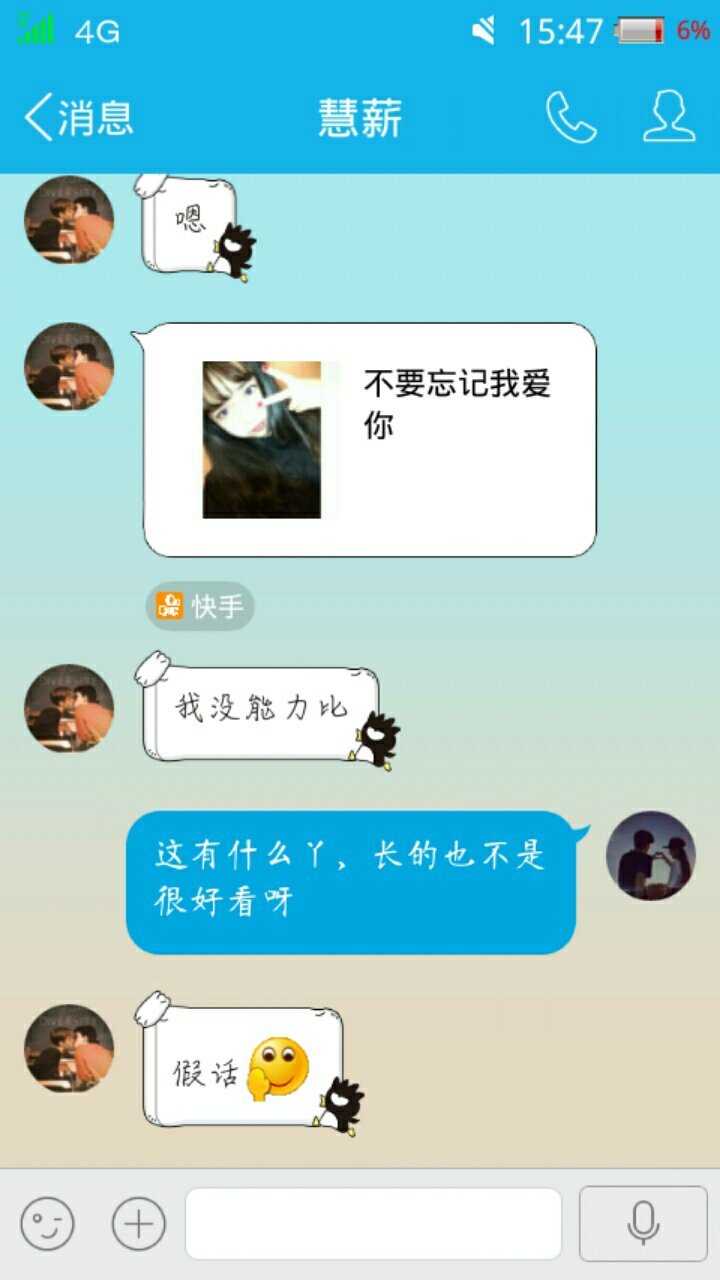Tap the 快手 source chip
The width and height of the screenshot is (720, 1280).
[x=200, y=606]
